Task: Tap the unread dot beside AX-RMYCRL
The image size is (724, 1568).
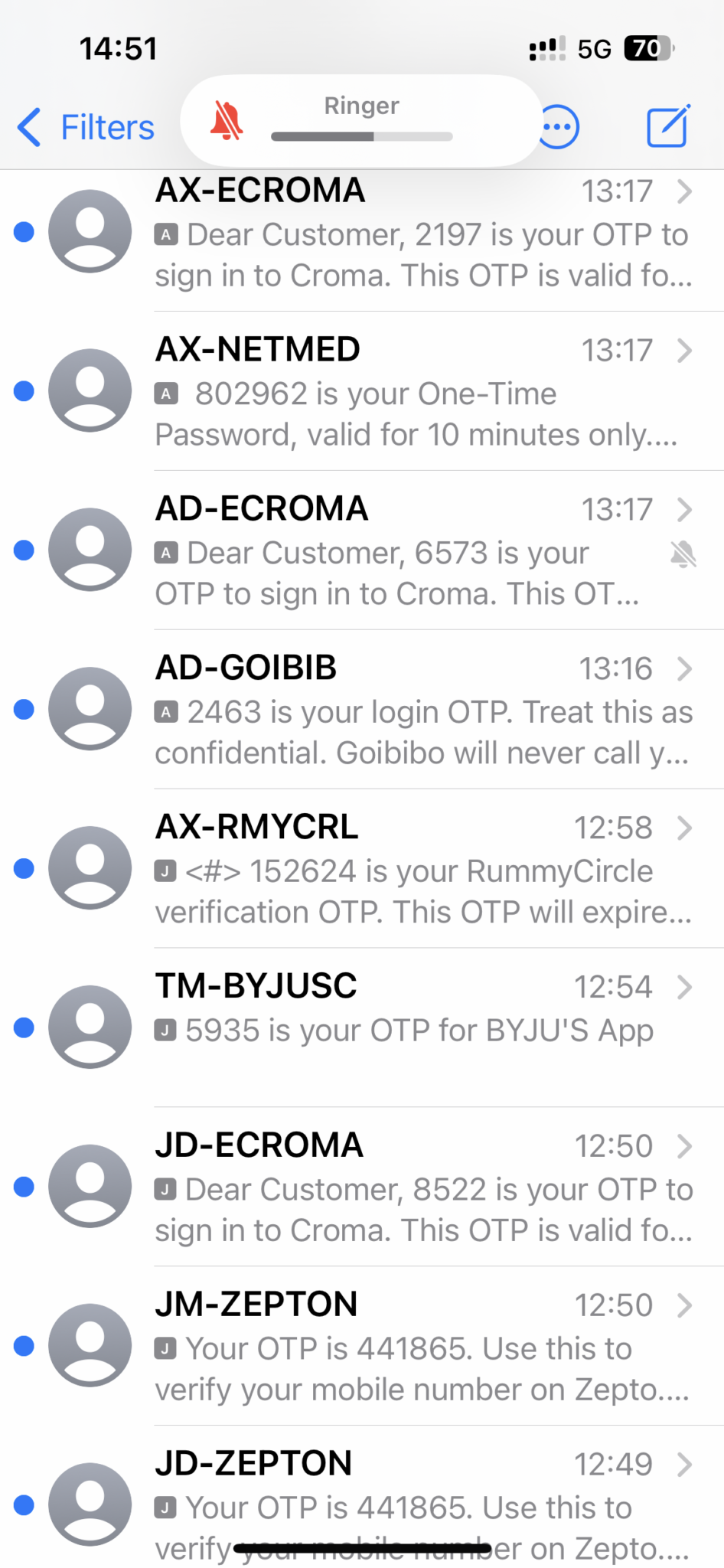Action: pyautogui.click(x=24, y=867)
